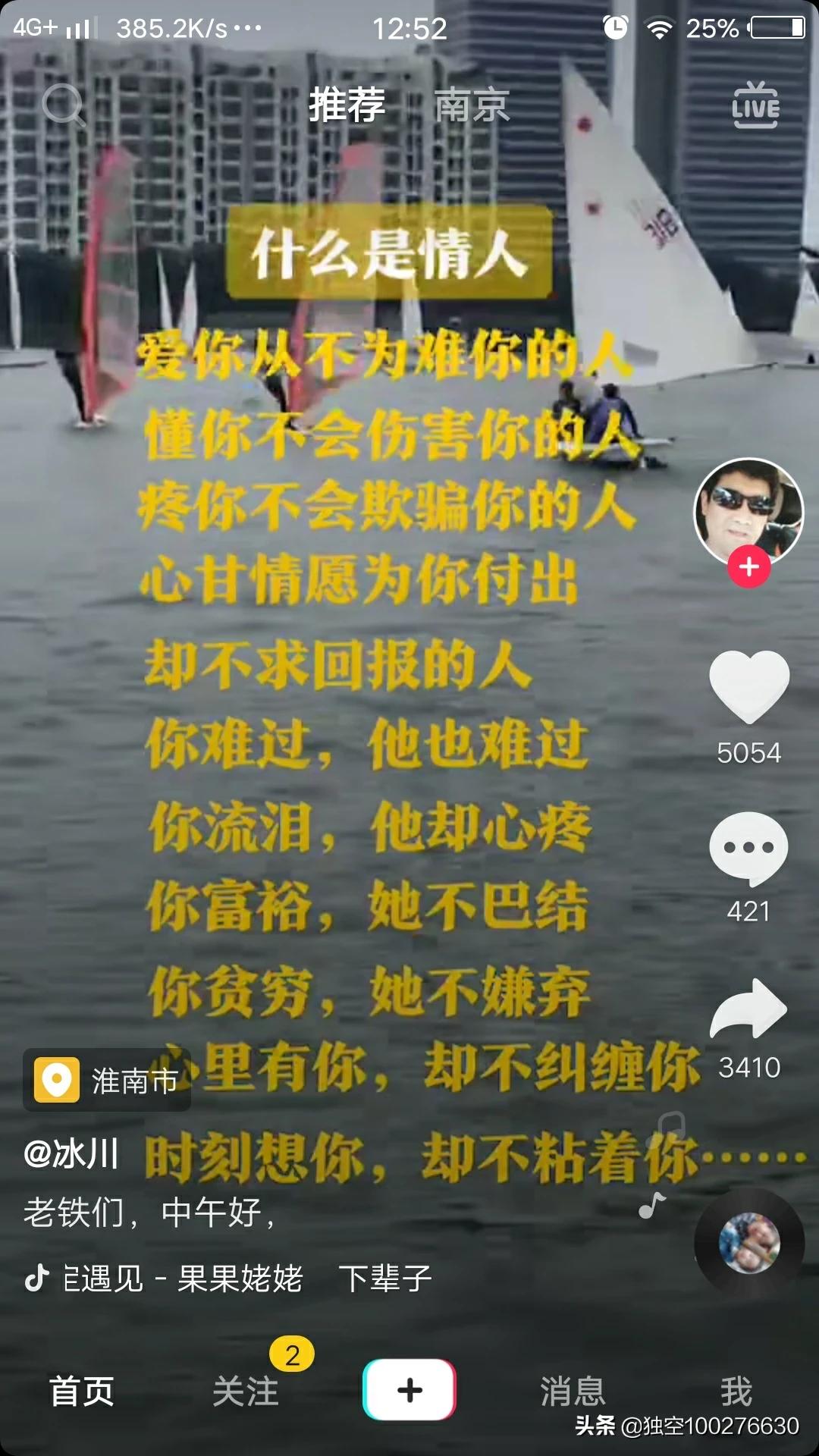Image resolution: width=819 pixels, height=1456 pixels.
Task: Switch to the 推荐 tab
Action: [347, 105]
